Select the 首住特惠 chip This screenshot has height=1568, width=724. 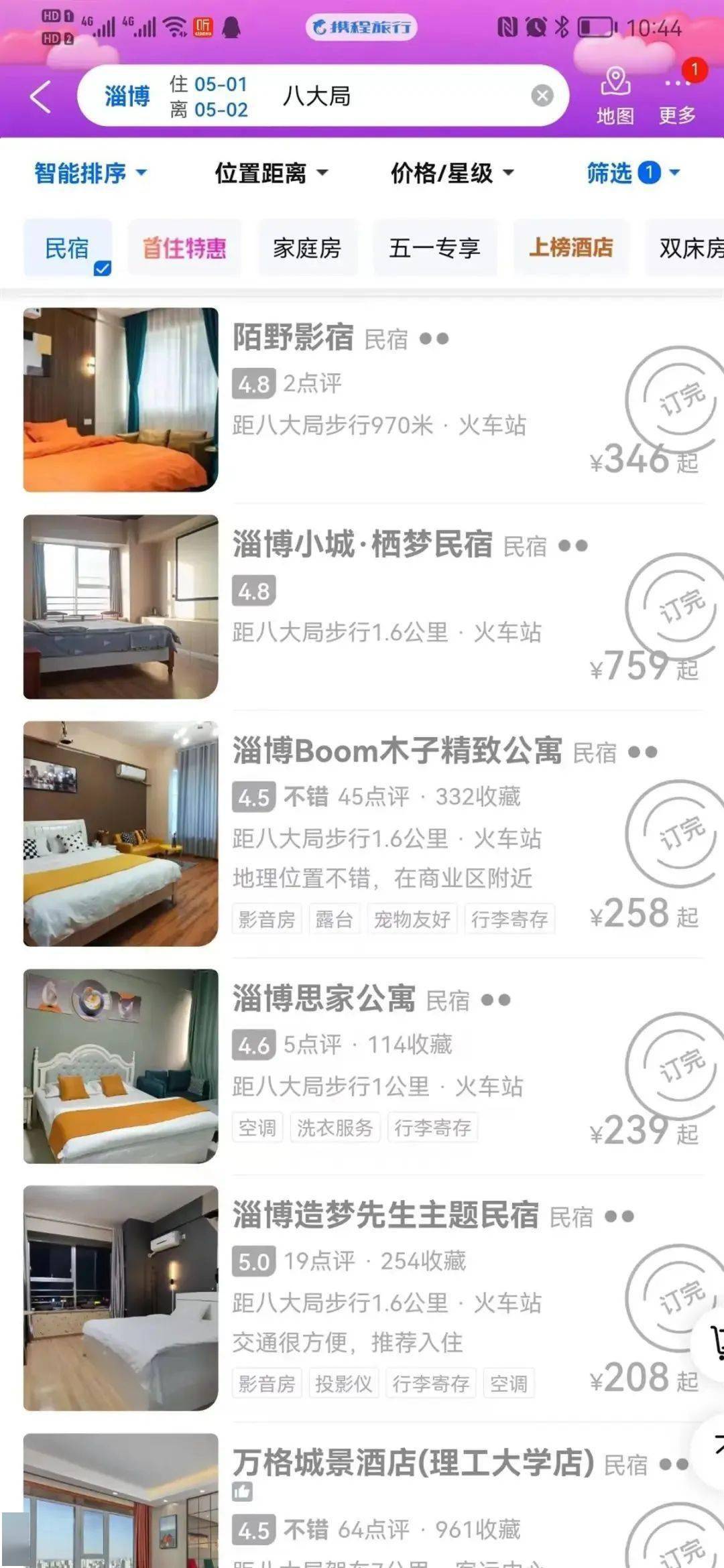coord(184,249)
